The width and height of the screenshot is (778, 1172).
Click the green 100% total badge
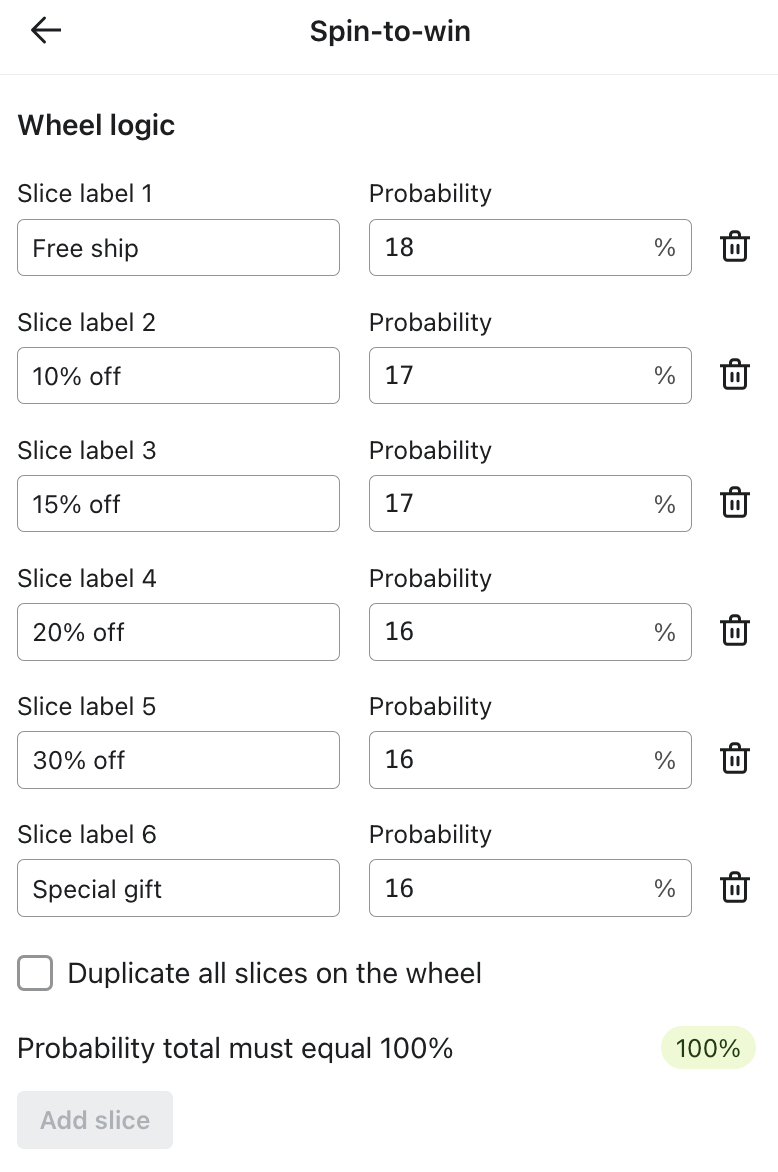point(708,1048)
